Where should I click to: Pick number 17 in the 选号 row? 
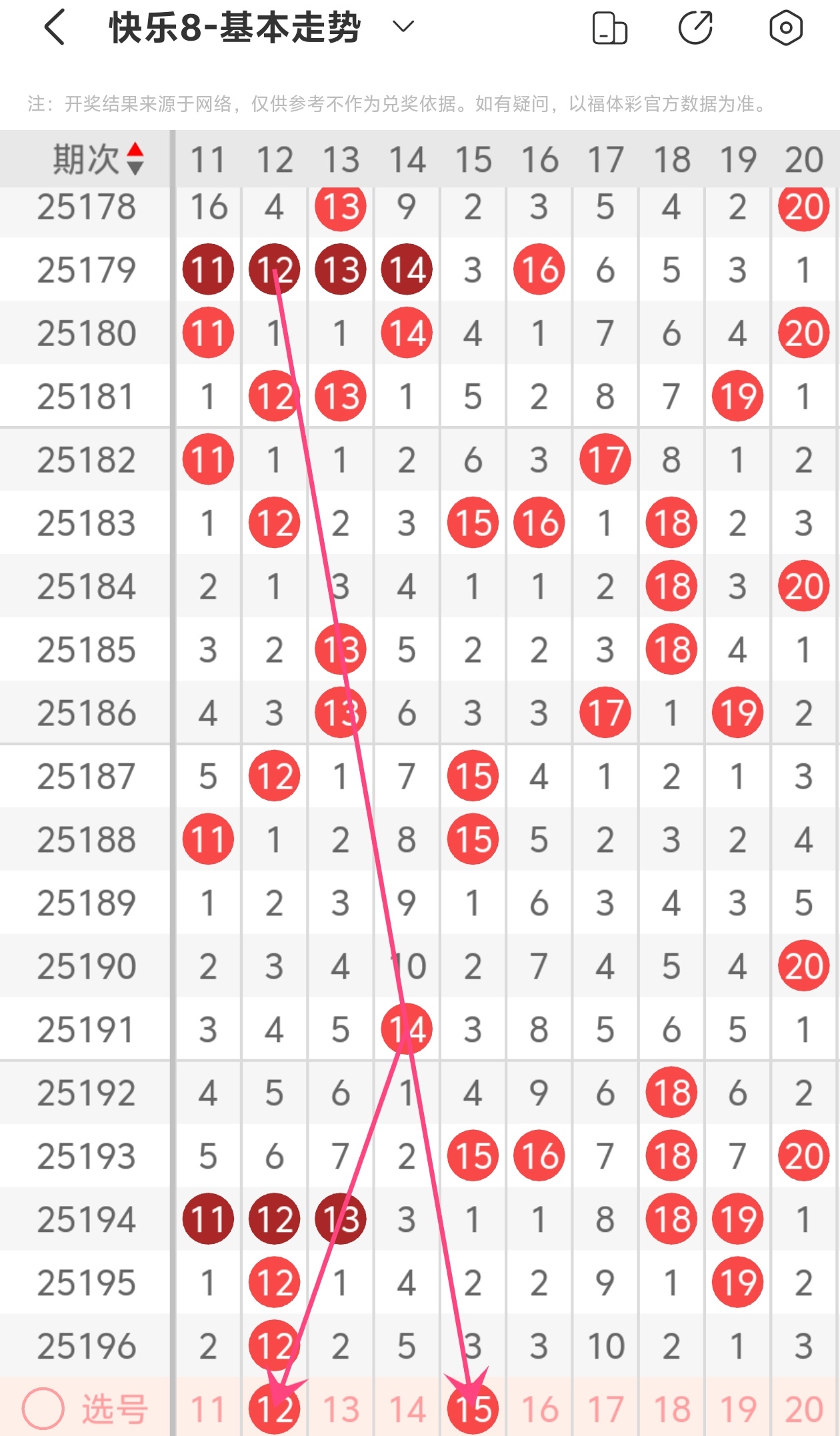pyautogui.click(x=605, y=1409)
